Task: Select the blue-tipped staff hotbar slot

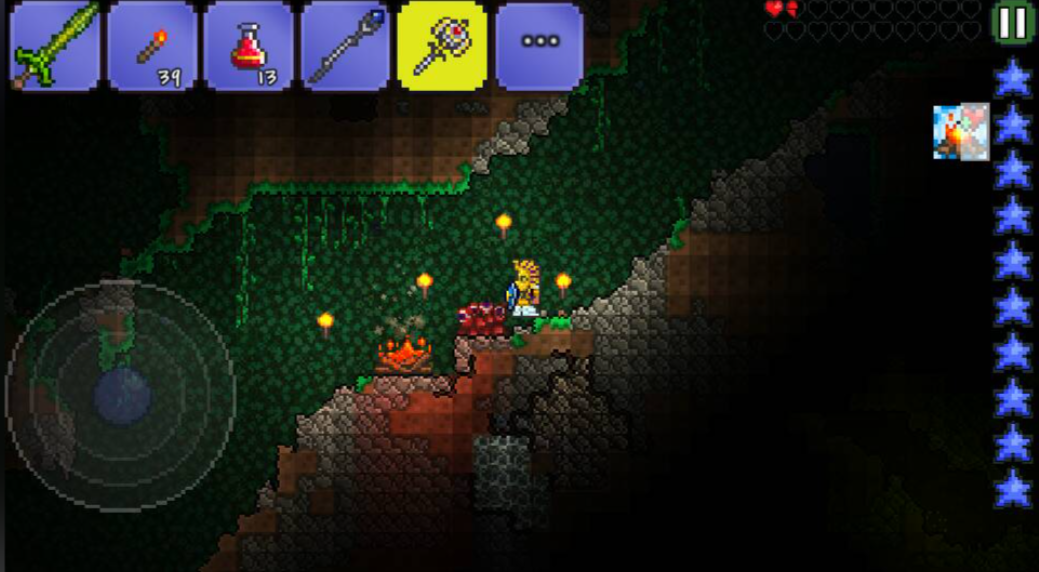Action: 345,46
